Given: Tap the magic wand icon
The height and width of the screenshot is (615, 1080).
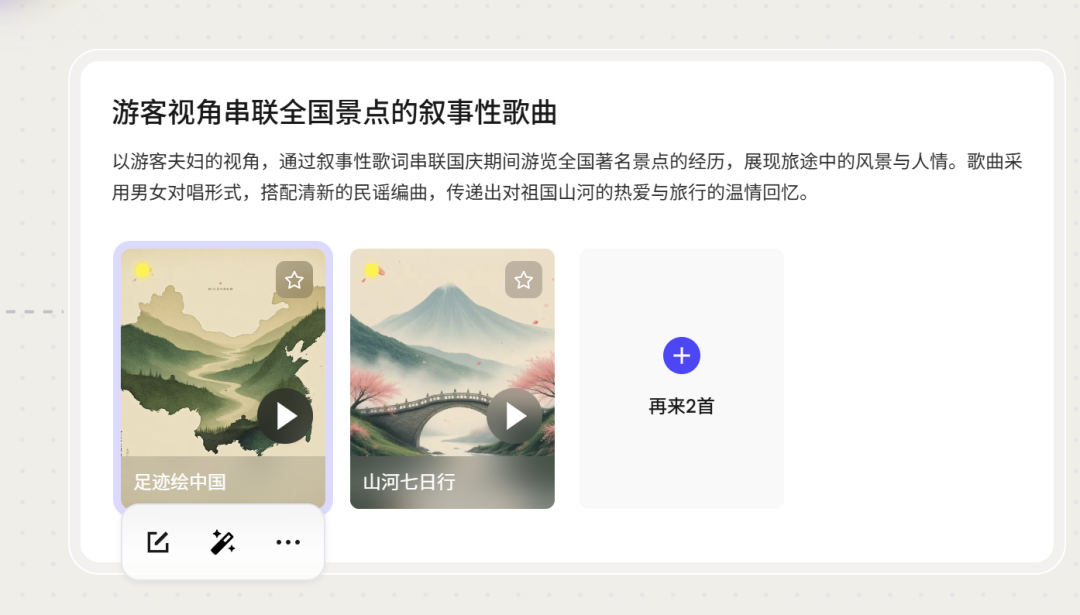Looking at the screenshot, I should click(222, 542).
